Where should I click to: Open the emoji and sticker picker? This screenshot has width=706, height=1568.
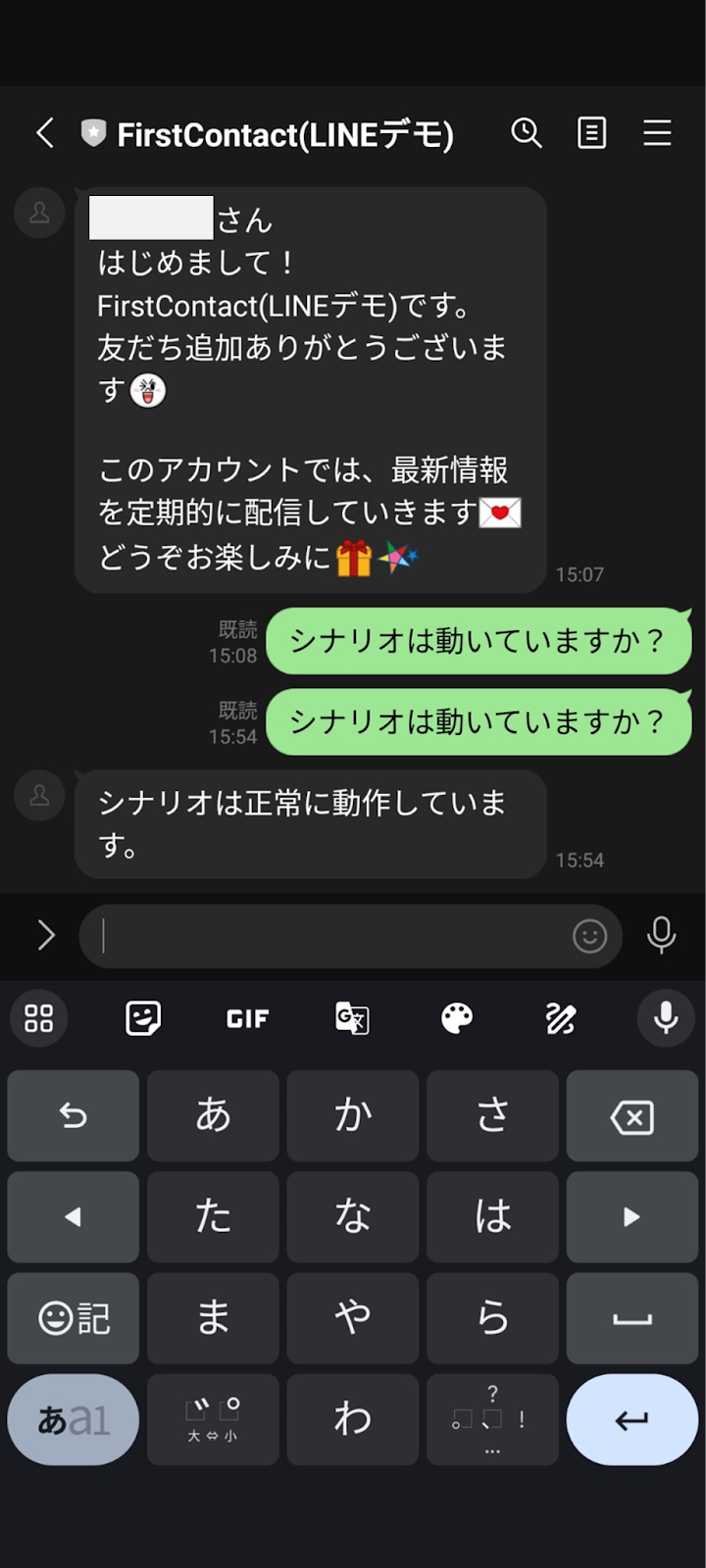pyautogui.click(x=589, y=936)
